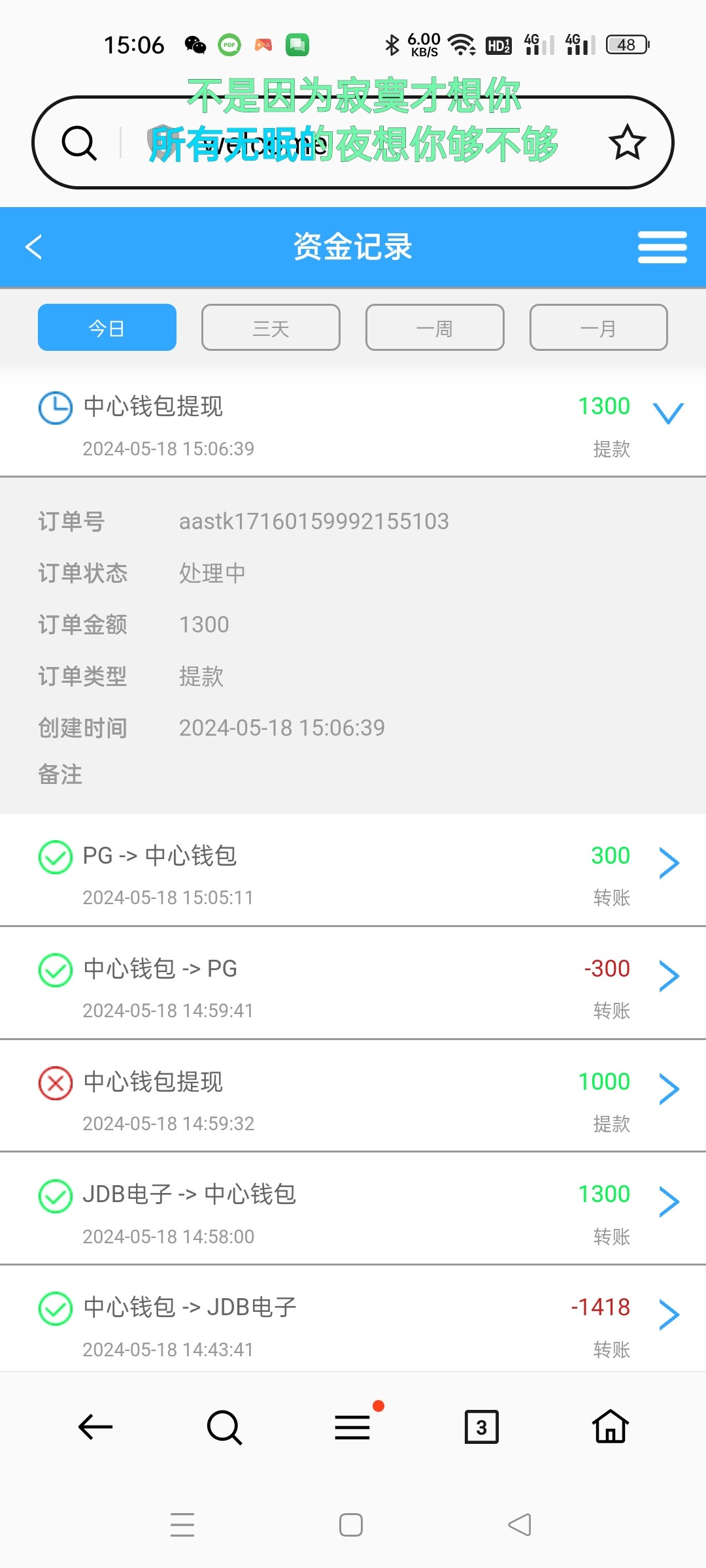Tap the red error icon on failed 提现 record
706x1568 pixels.
(x=55, y=1082)
